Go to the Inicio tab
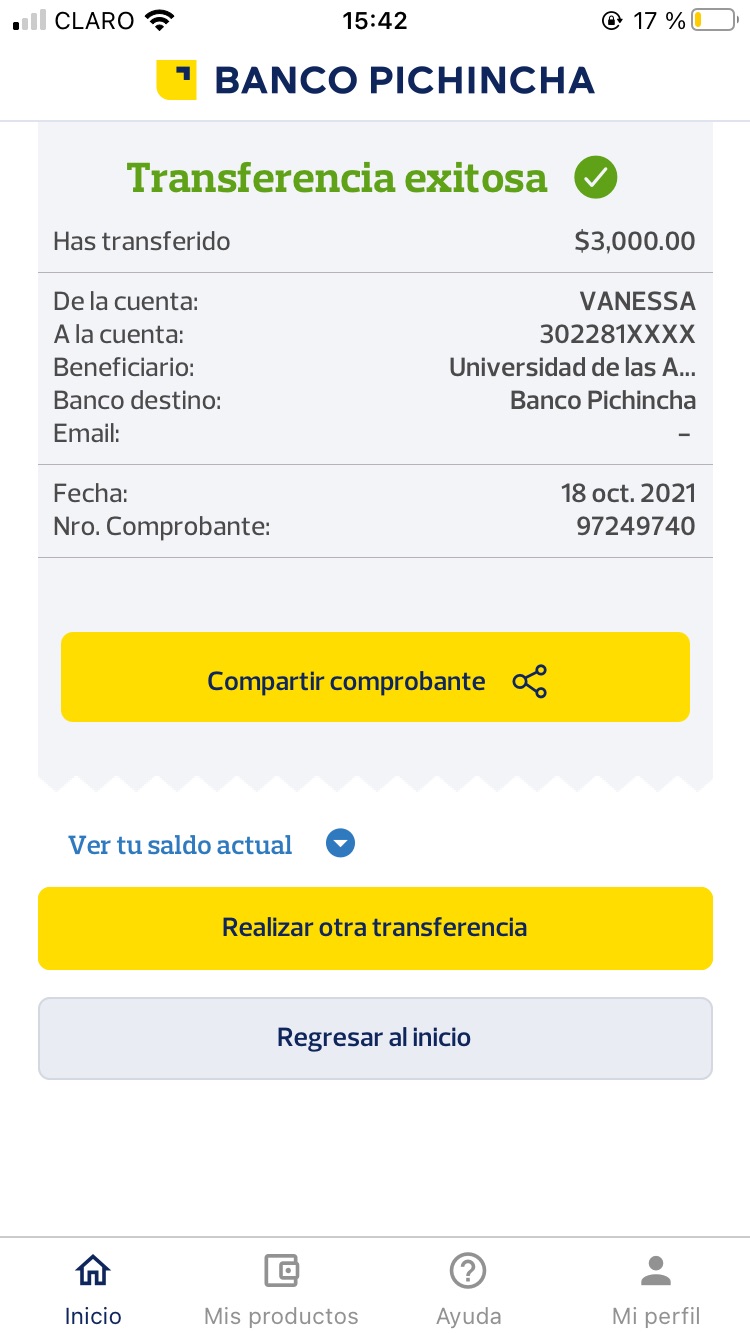750x1334 pixels. tap(93, 1289)
